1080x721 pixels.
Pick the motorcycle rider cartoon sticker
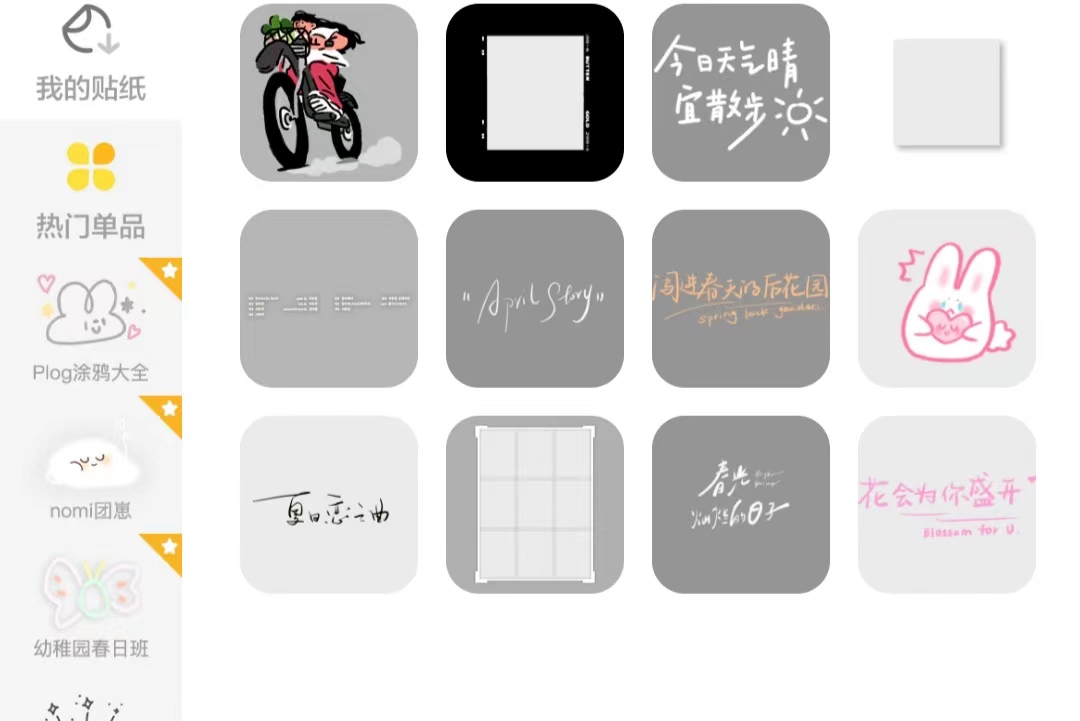pos(329,93)
